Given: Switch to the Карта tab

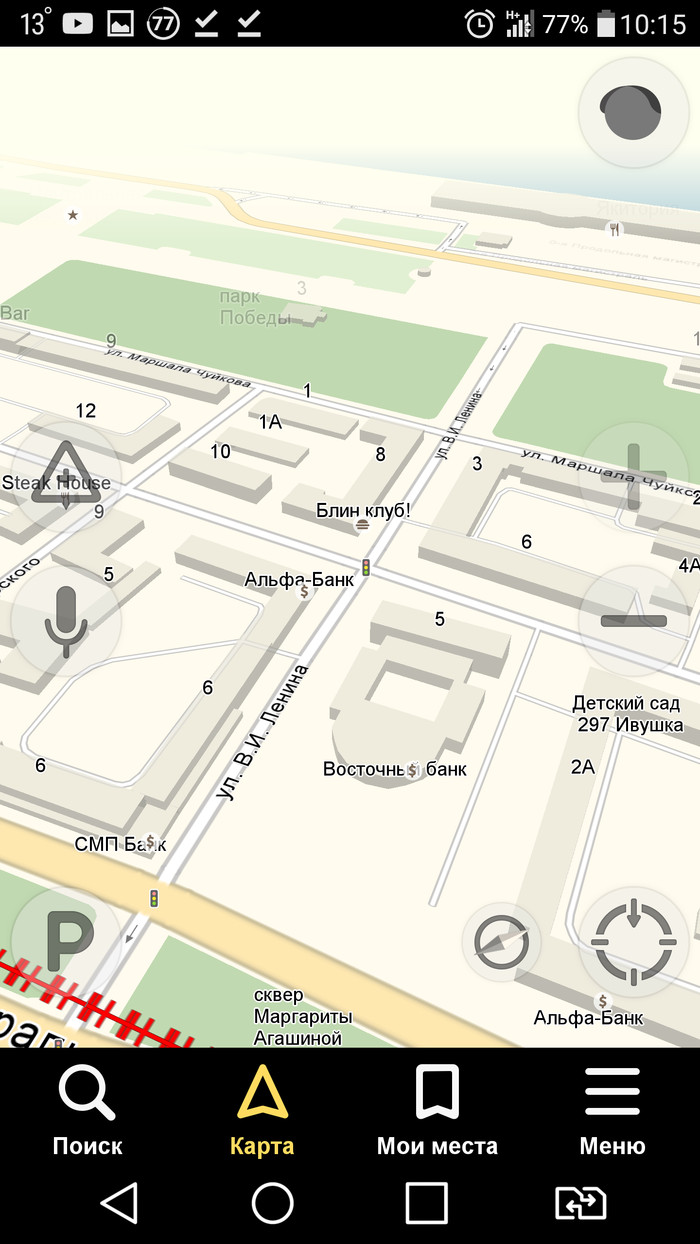Looking at the screenshot, I should pos(262,1112).
